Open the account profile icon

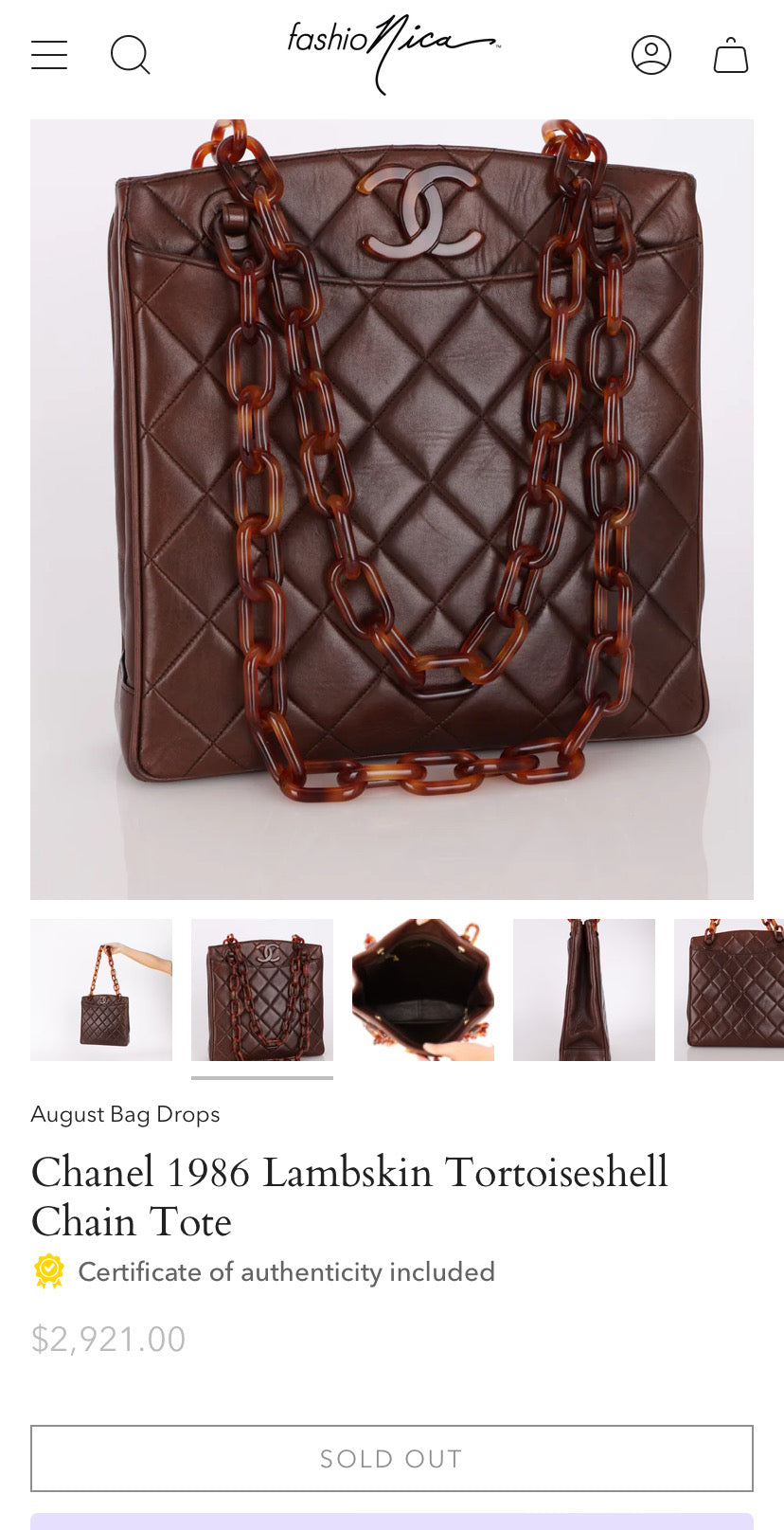click(651, 55)
